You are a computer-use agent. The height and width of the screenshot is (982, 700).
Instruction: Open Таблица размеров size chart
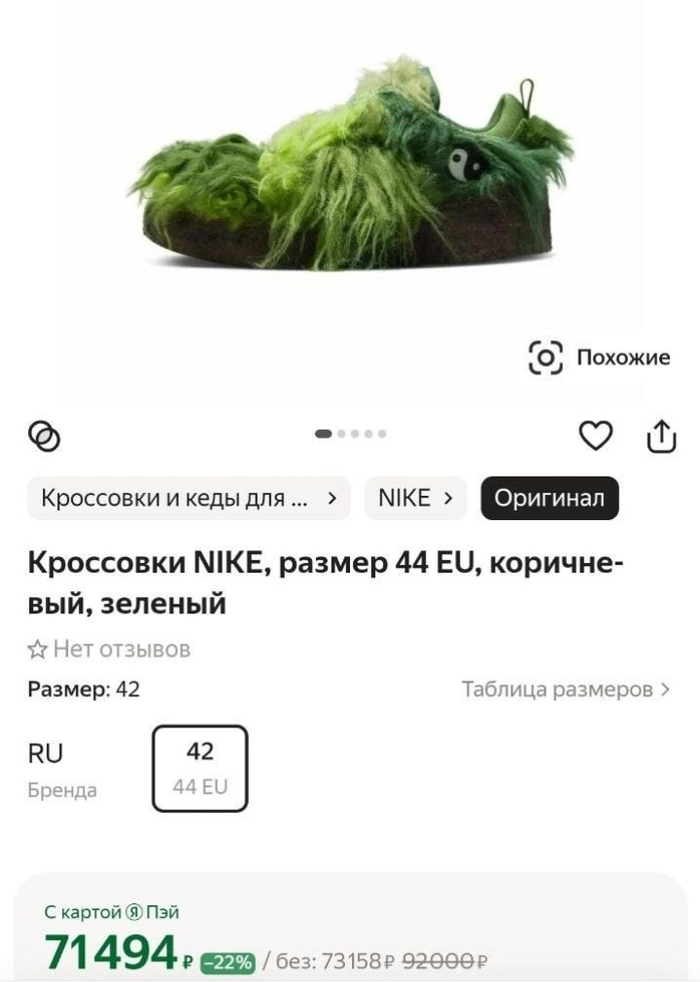(565, 689)
